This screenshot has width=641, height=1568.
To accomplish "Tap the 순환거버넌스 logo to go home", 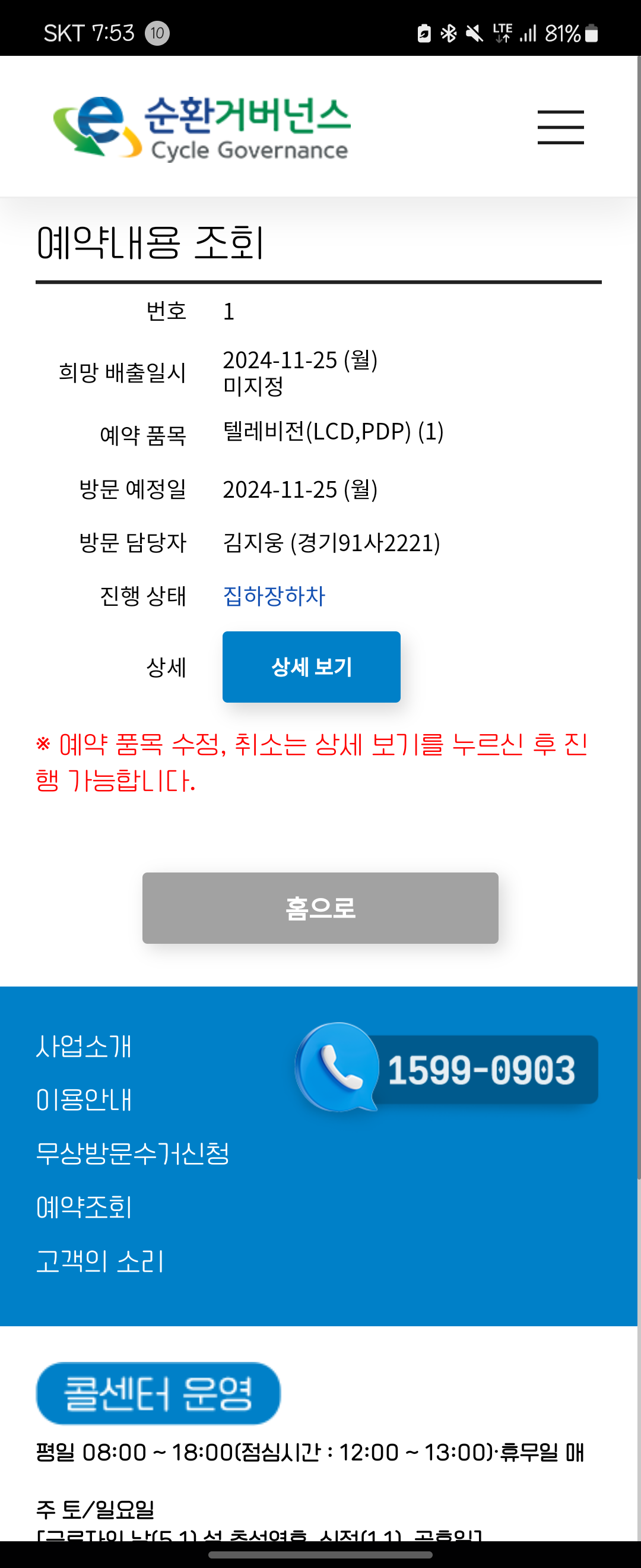I will 202,128.
